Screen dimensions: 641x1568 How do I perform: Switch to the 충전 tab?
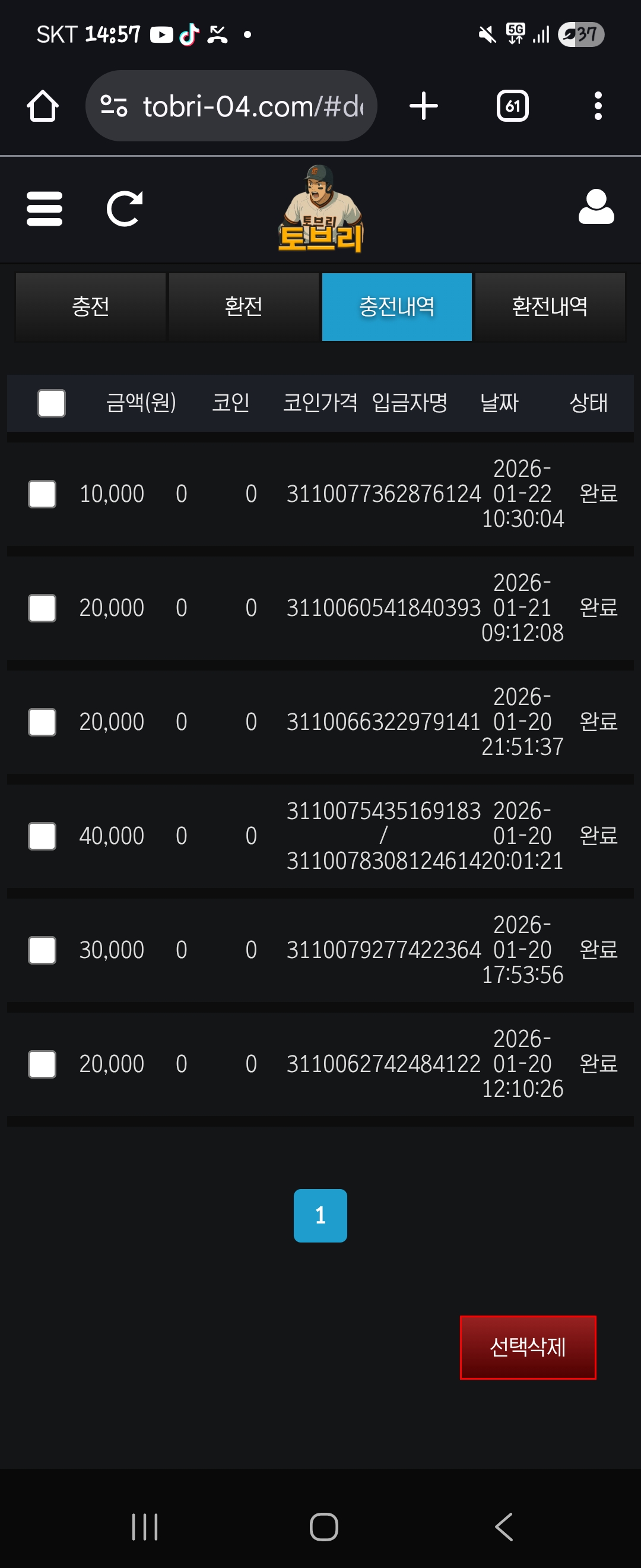(x=91, y=307)
